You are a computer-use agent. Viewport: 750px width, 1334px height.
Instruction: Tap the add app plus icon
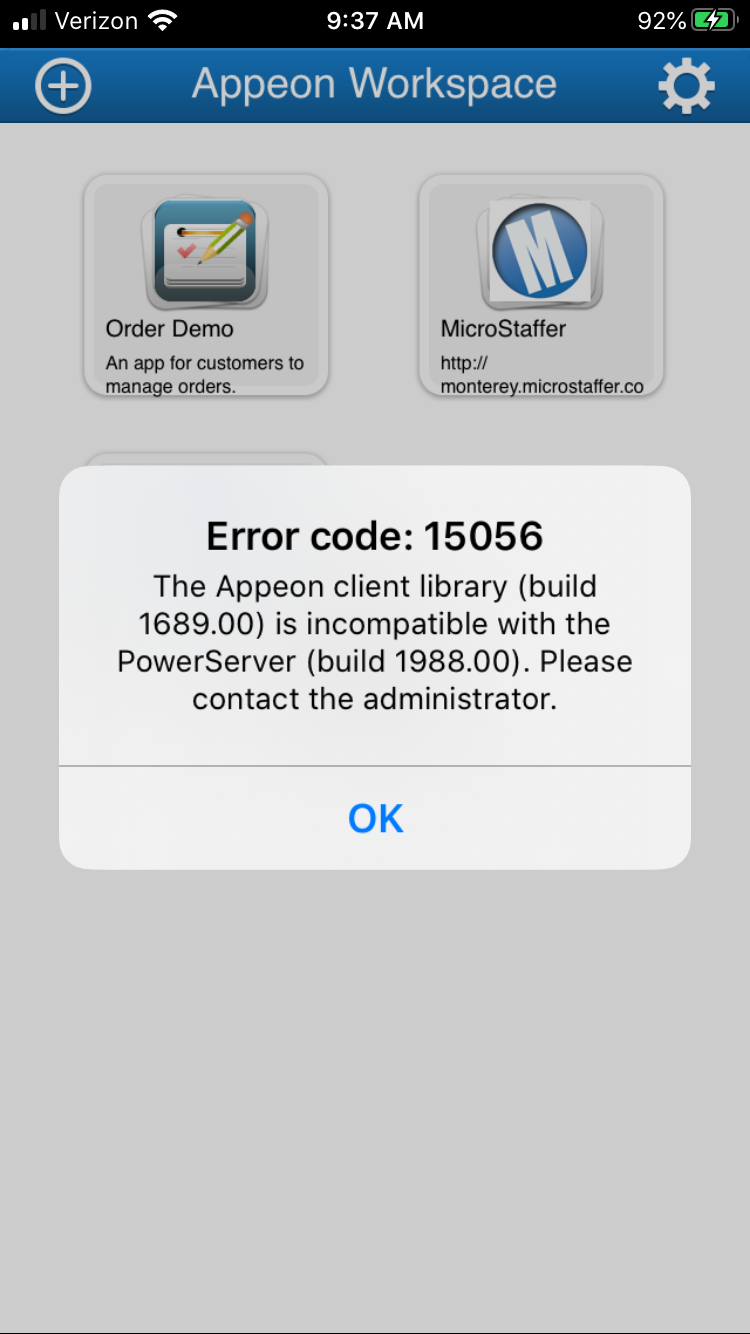pyautogui.click(x=63, y=86)
